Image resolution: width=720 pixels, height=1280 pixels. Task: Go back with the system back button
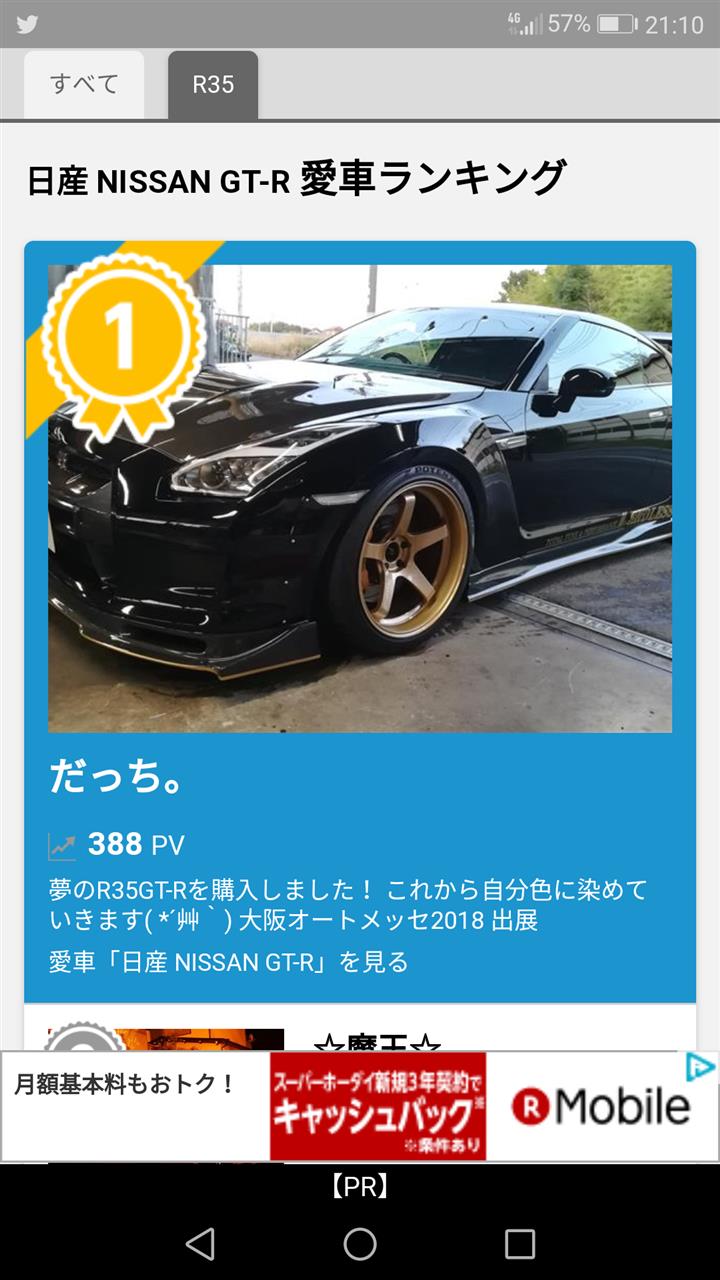pyautogui.click(x=200, y=1243)
